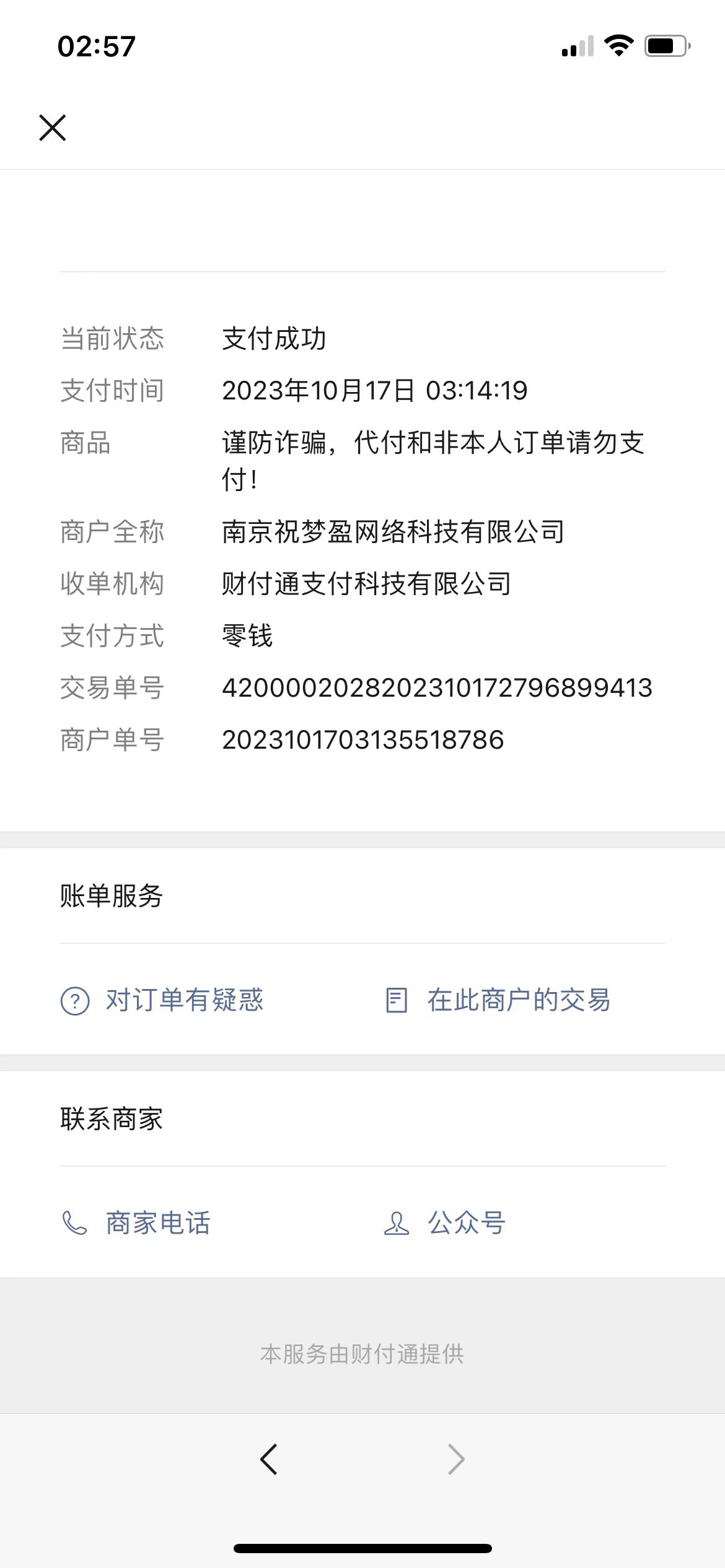This screenshot has width=725, height=1568.
Task: Tap the forward arrow in bottom bar
Action: coord(456,1460)
